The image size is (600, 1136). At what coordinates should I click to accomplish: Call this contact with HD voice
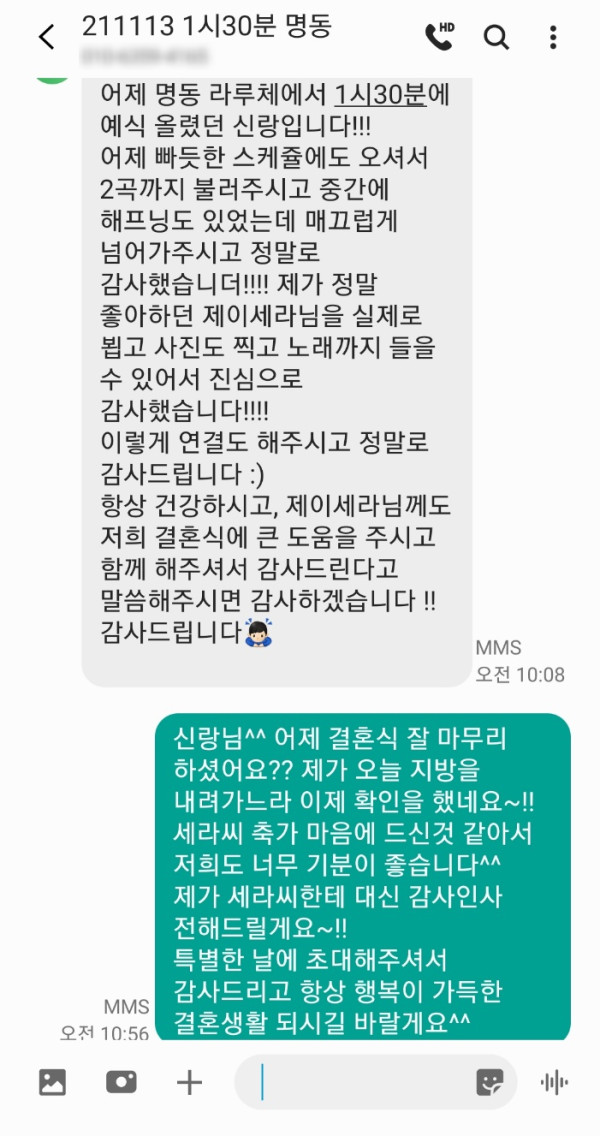[x=439, y=37]
